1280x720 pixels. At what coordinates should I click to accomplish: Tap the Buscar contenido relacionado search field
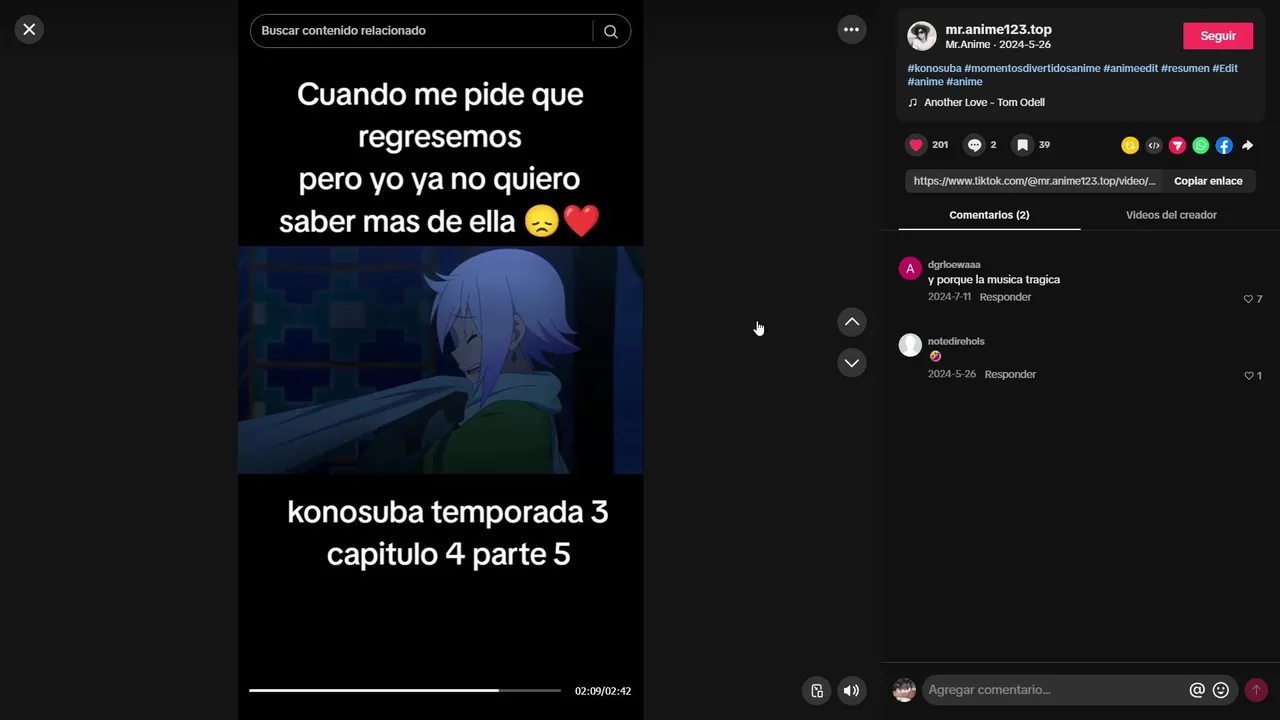(x=420, y=31)
